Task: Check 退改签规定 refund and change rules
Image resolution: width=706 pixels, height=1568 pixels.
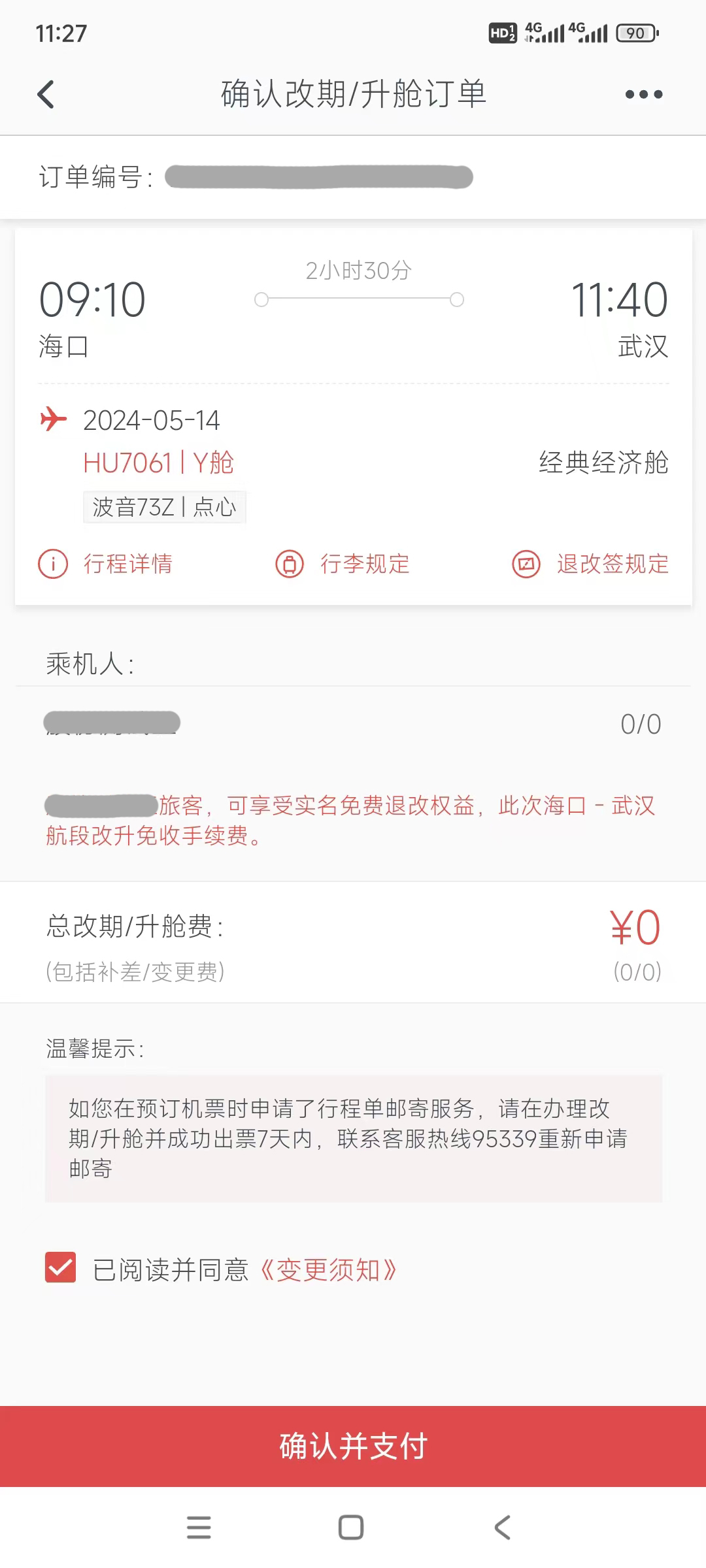Action: tap(591, 564)
